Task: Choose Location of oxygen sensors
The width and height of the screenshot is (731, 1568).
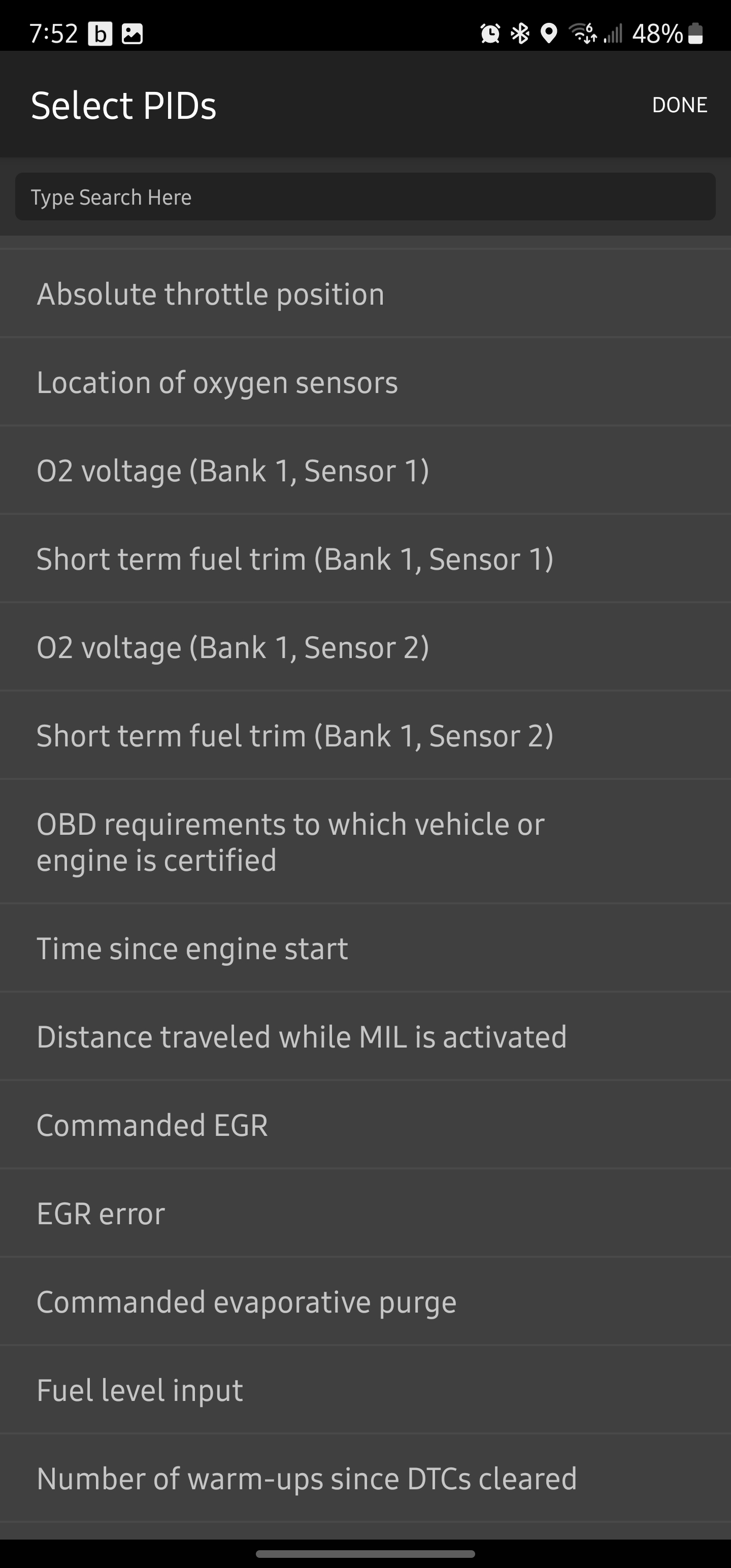Action: [365, 382]
